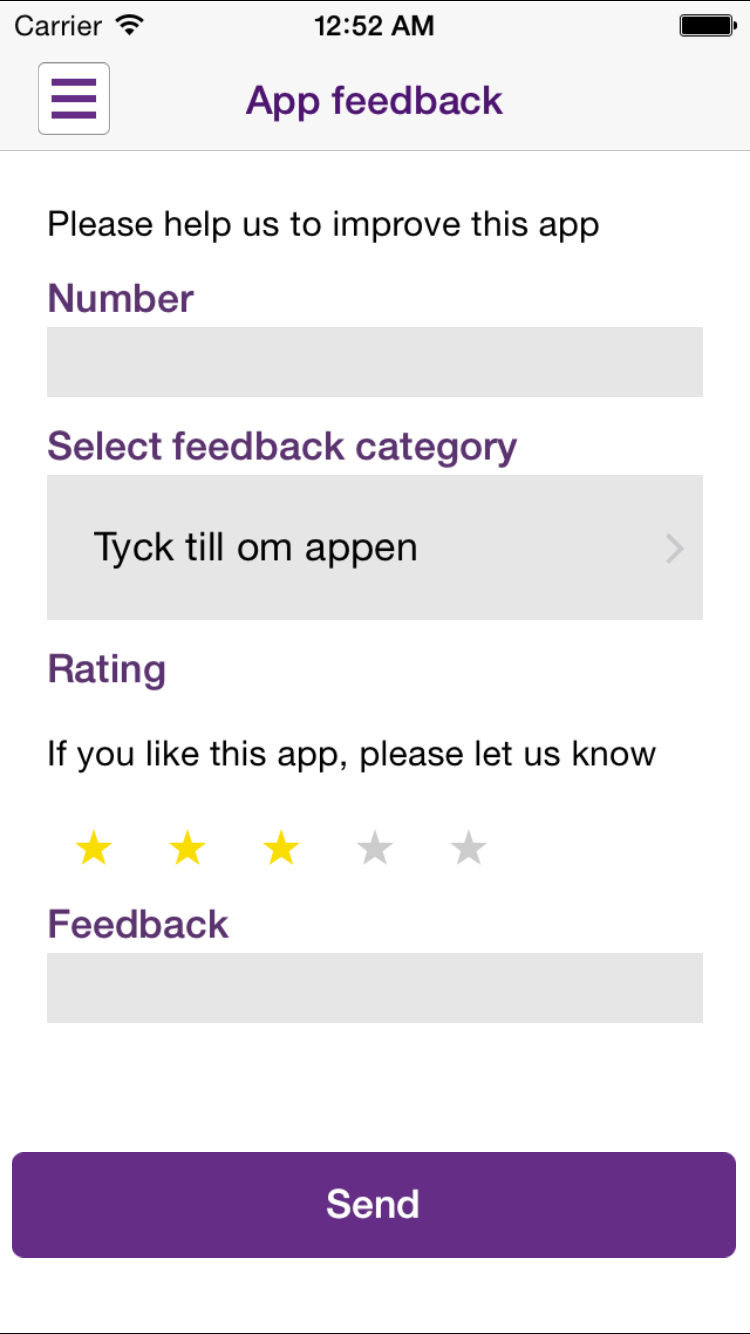The image size is (750, 1334).
Task: Send the app feedback
Action: pyautogui.click(x=374, y=1204)
